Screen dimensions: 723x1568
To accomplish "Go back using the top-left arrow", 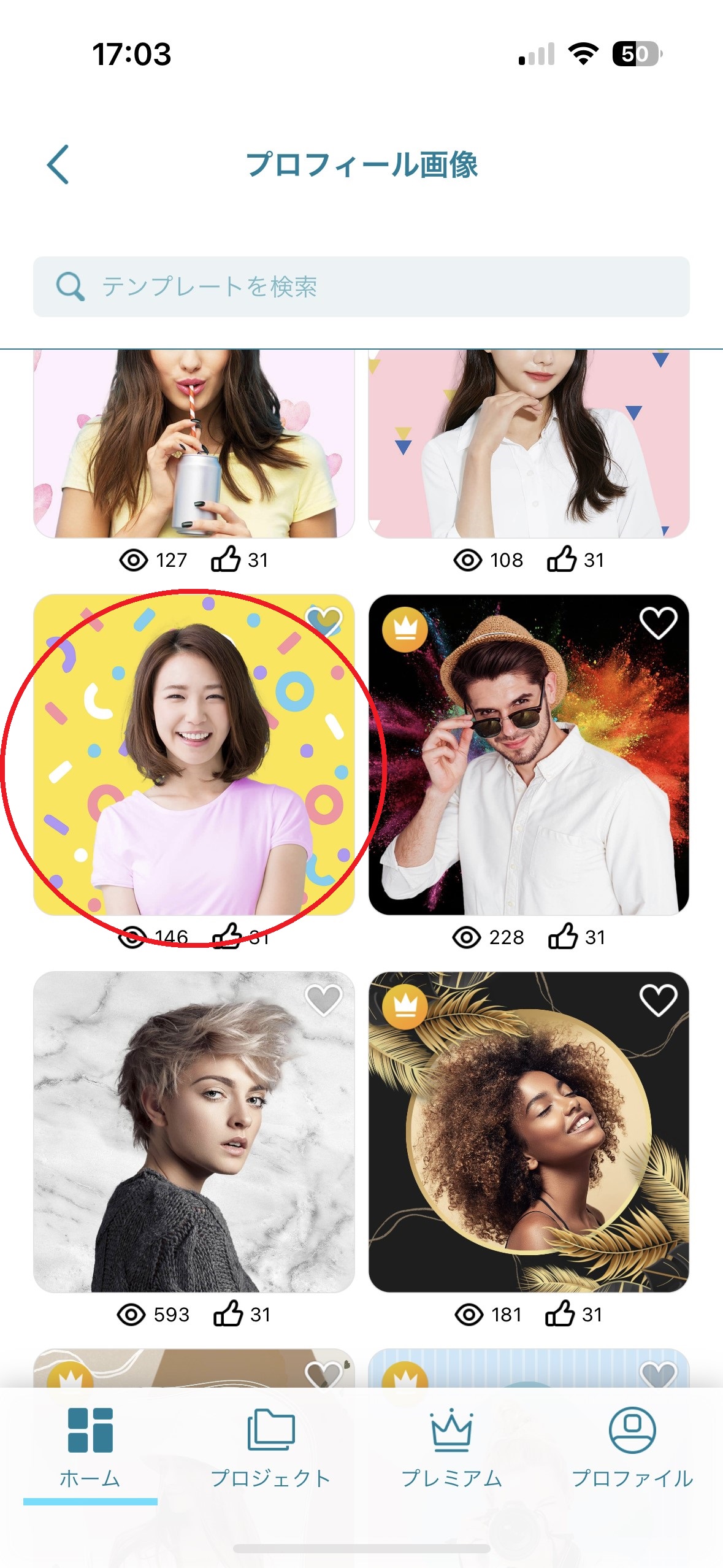I will point(58,164).
